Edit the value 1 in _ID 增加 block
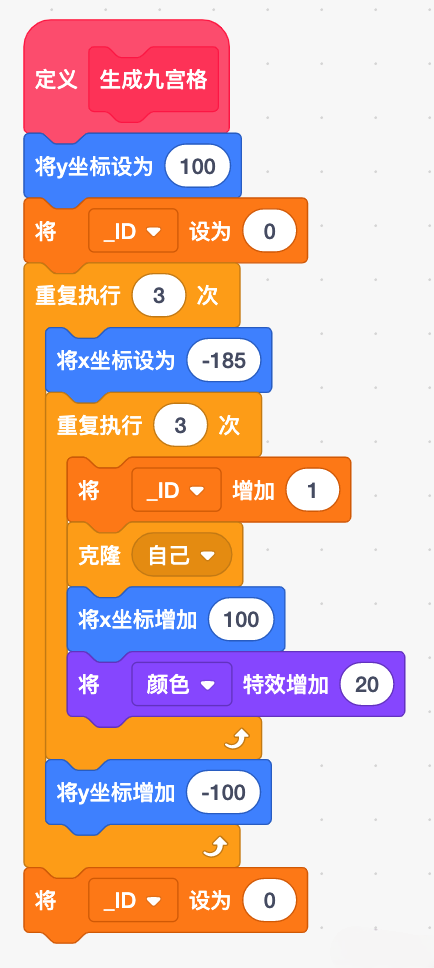The height and width of the screenshot is (968, 434). 312,490
